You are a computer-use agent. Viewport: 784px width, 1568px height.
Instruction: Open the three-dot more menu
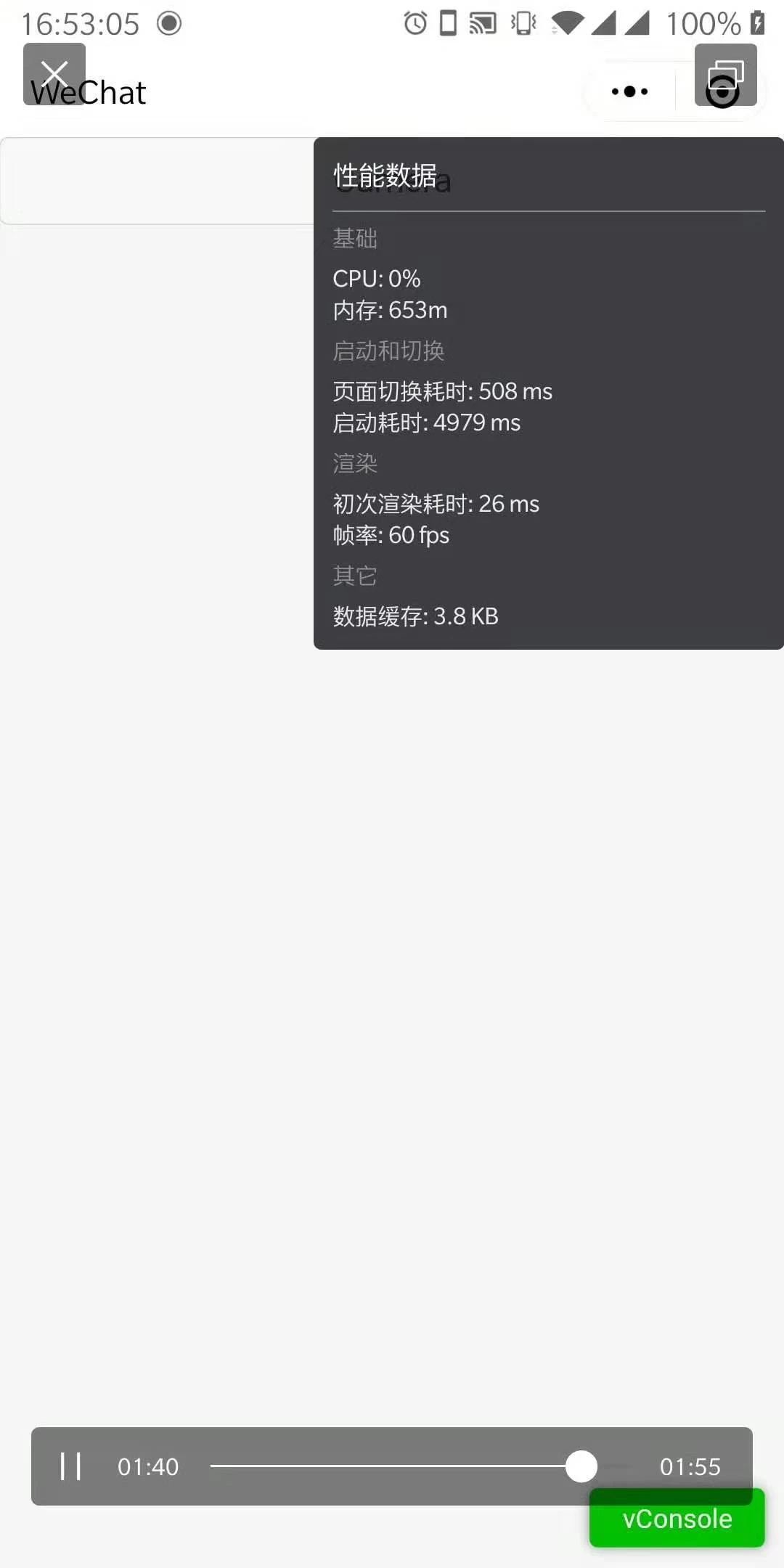pyautogui.click(x=629, y=91)
